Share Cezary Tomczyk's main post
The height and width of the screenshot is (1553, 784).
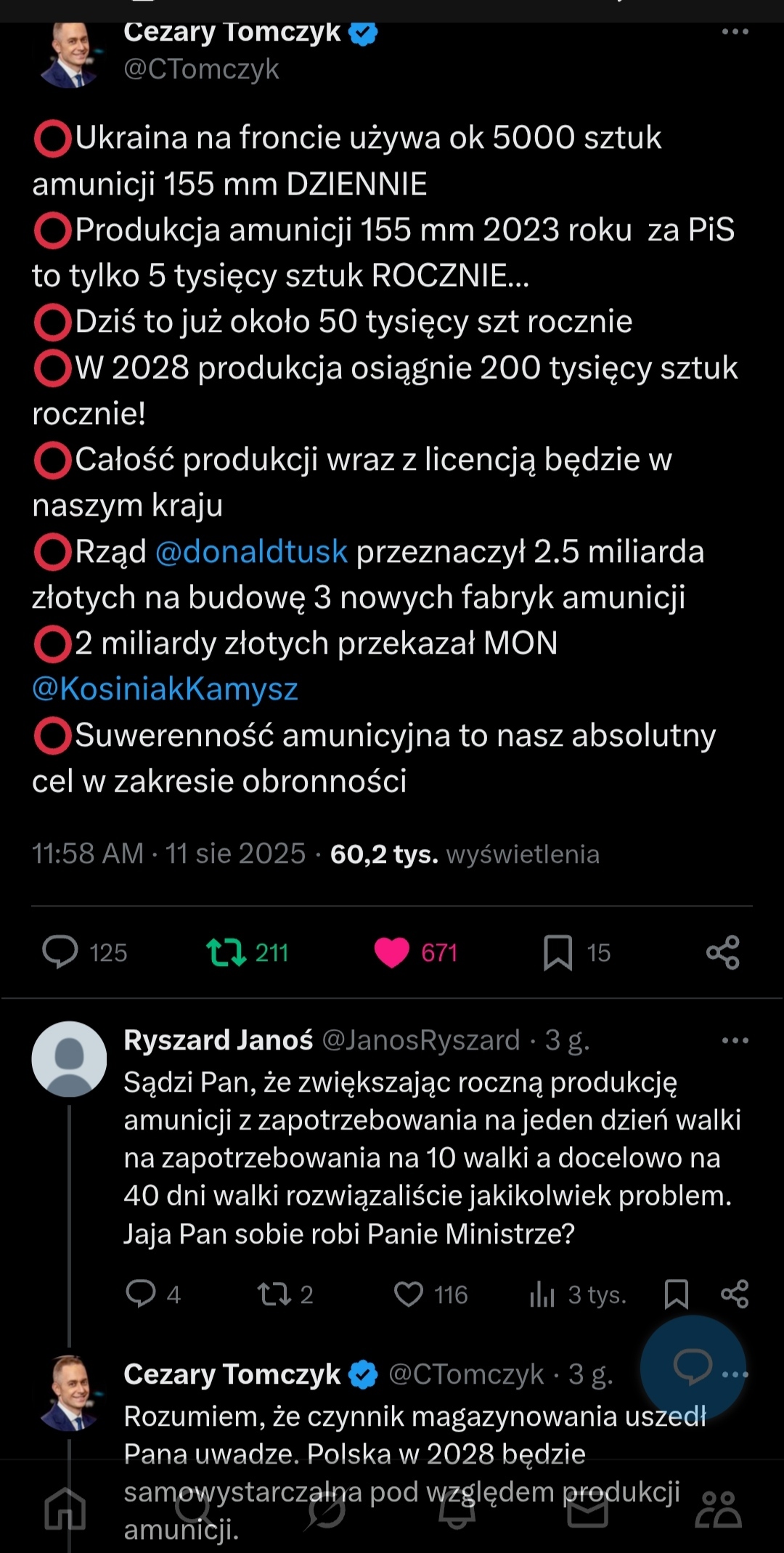coord(723,952)
